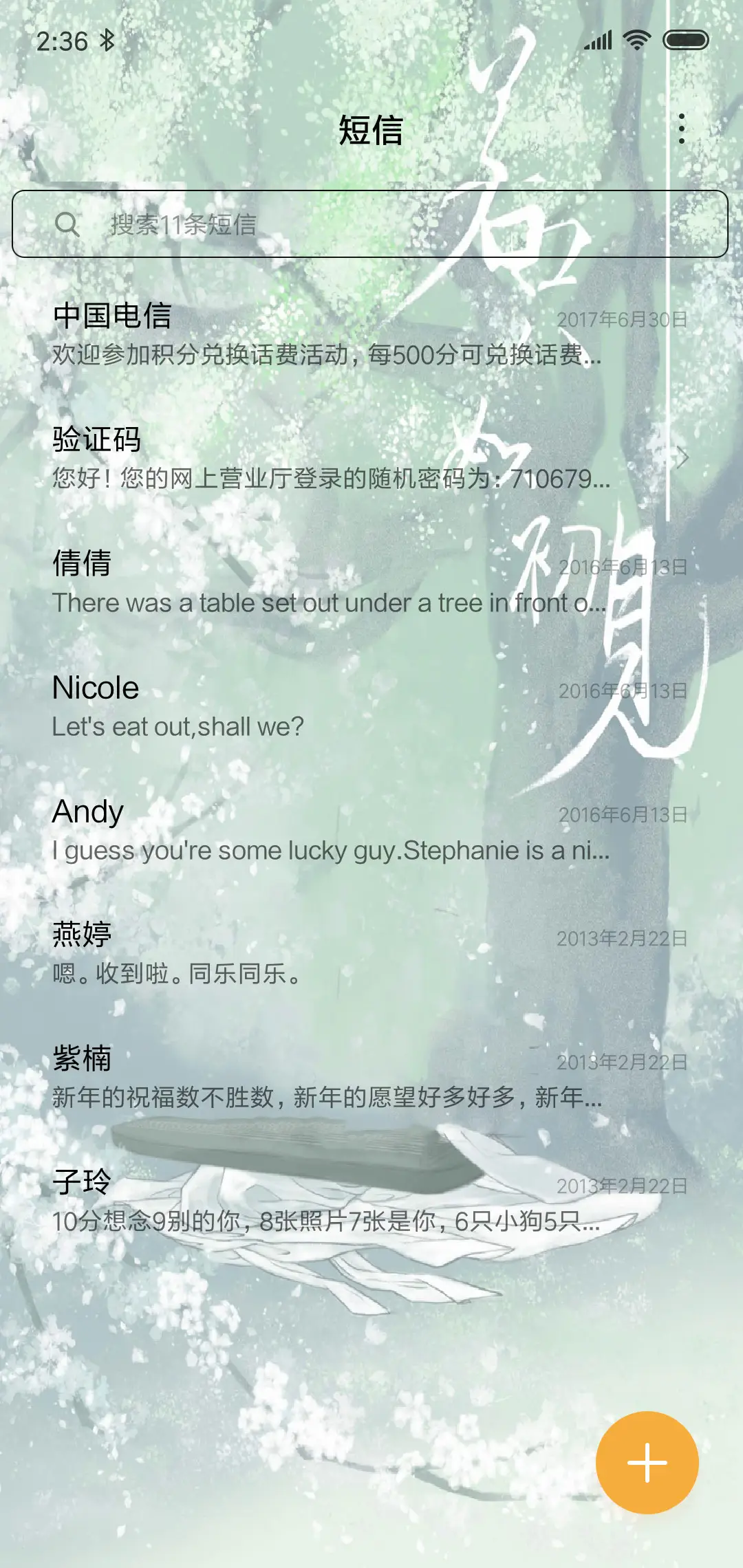Viewport: 743px width, 1568px height.
Task: Open the overflow menu with three dots
Action: pyautogui.click(x=682, y=129)
